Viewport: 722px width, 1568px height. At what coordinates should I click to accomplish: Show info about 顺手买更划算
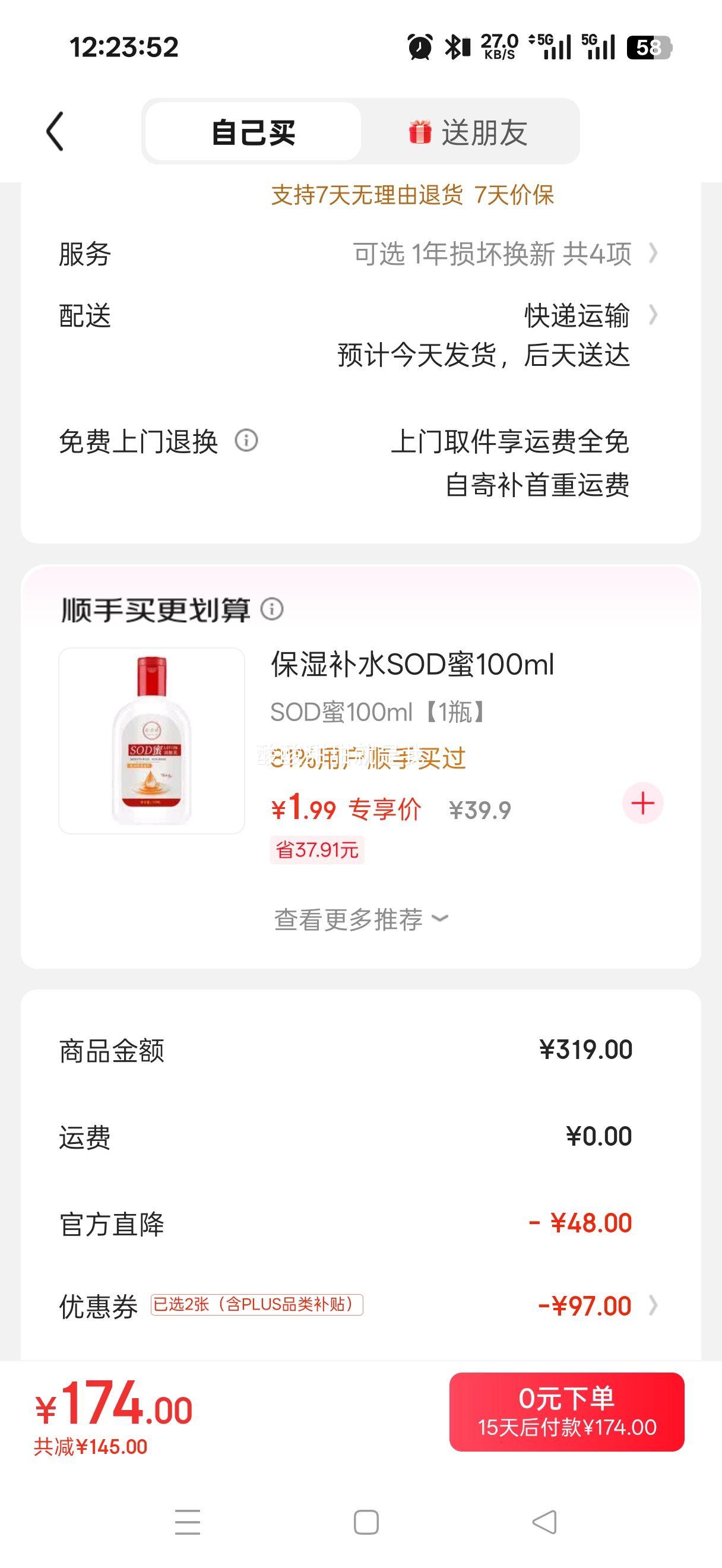pos(272,609)
